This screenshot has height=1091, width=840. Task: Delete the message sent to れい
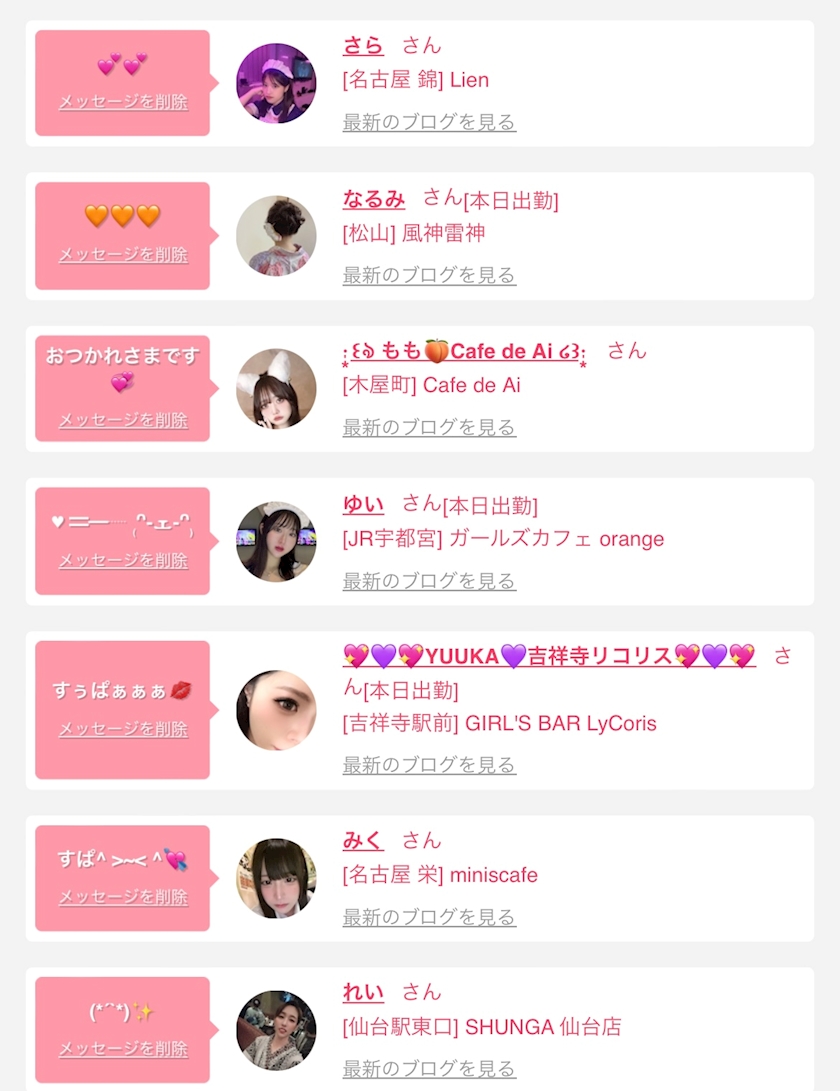pyautogui.click(x=123, y=1049)
